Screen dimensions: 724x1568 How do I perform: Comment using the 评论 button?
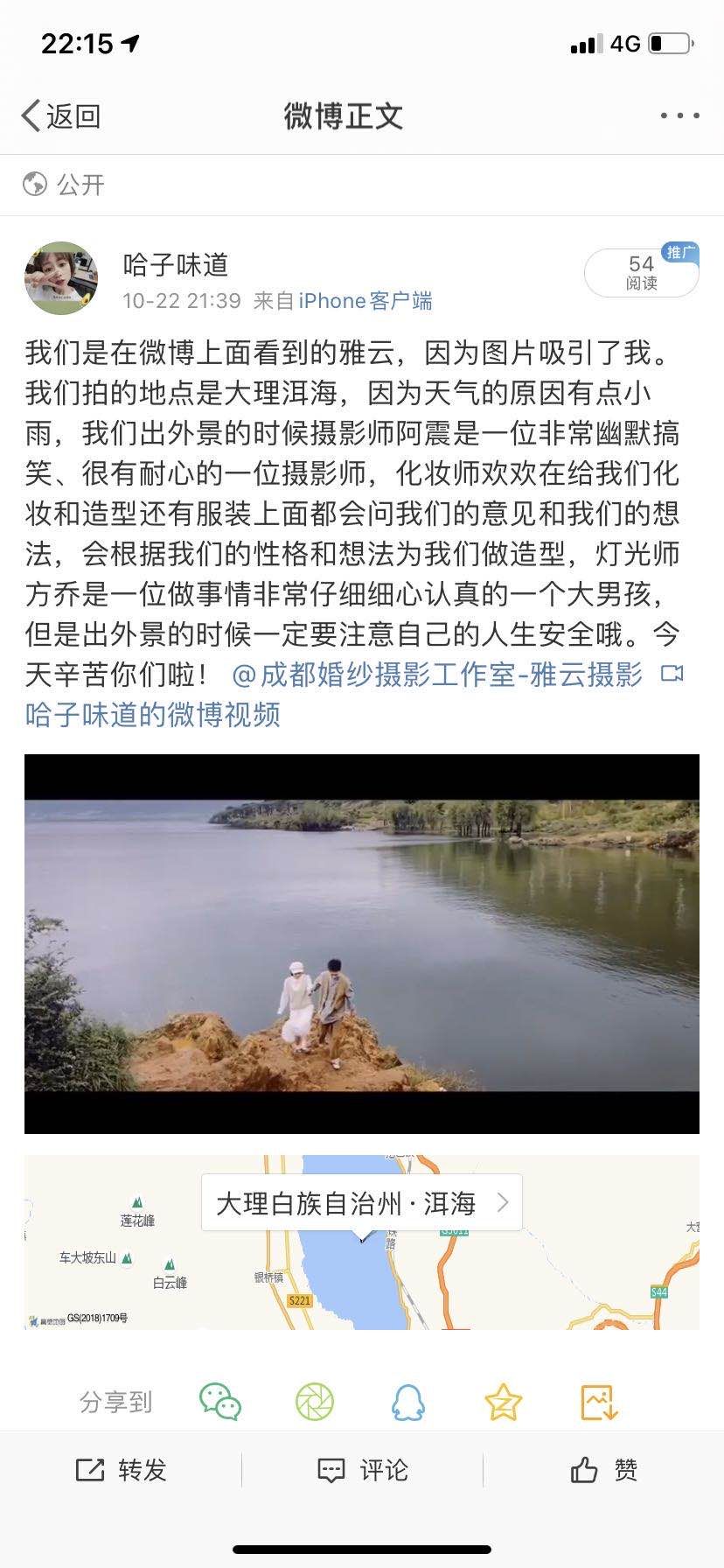tap(362, 1471)
